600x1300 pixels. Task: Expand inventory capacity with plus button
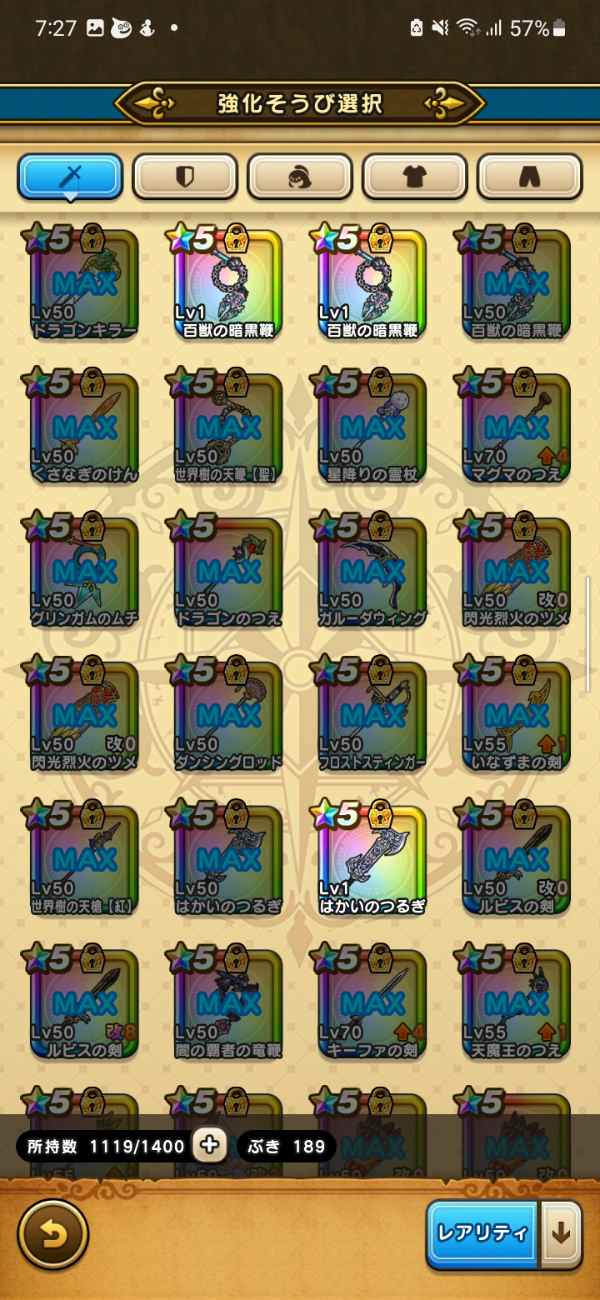209,1146
